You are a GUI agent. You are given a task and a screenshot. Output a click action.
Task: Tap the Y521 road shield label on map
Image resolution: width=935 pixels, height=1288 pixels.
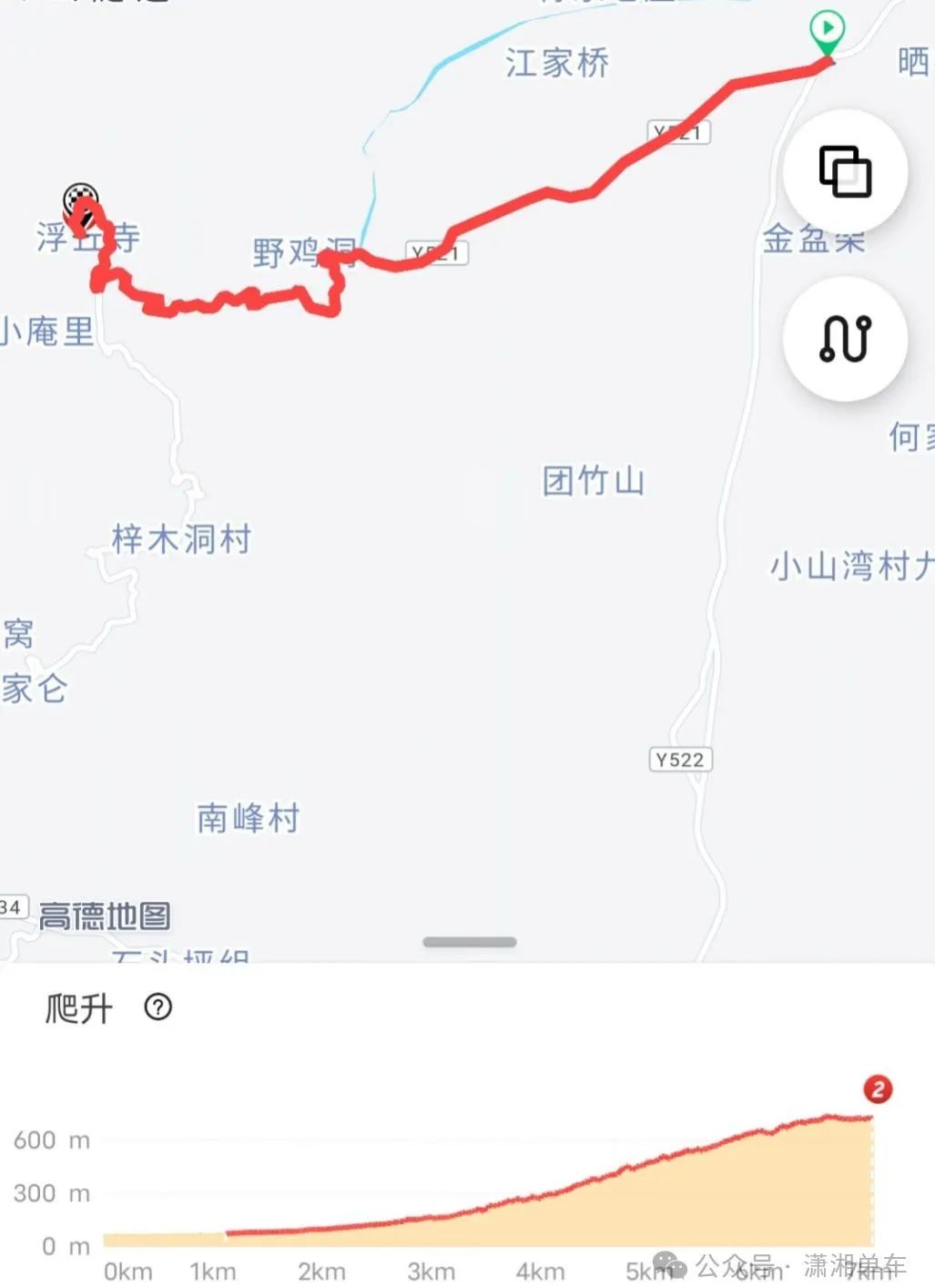point(677,131)
